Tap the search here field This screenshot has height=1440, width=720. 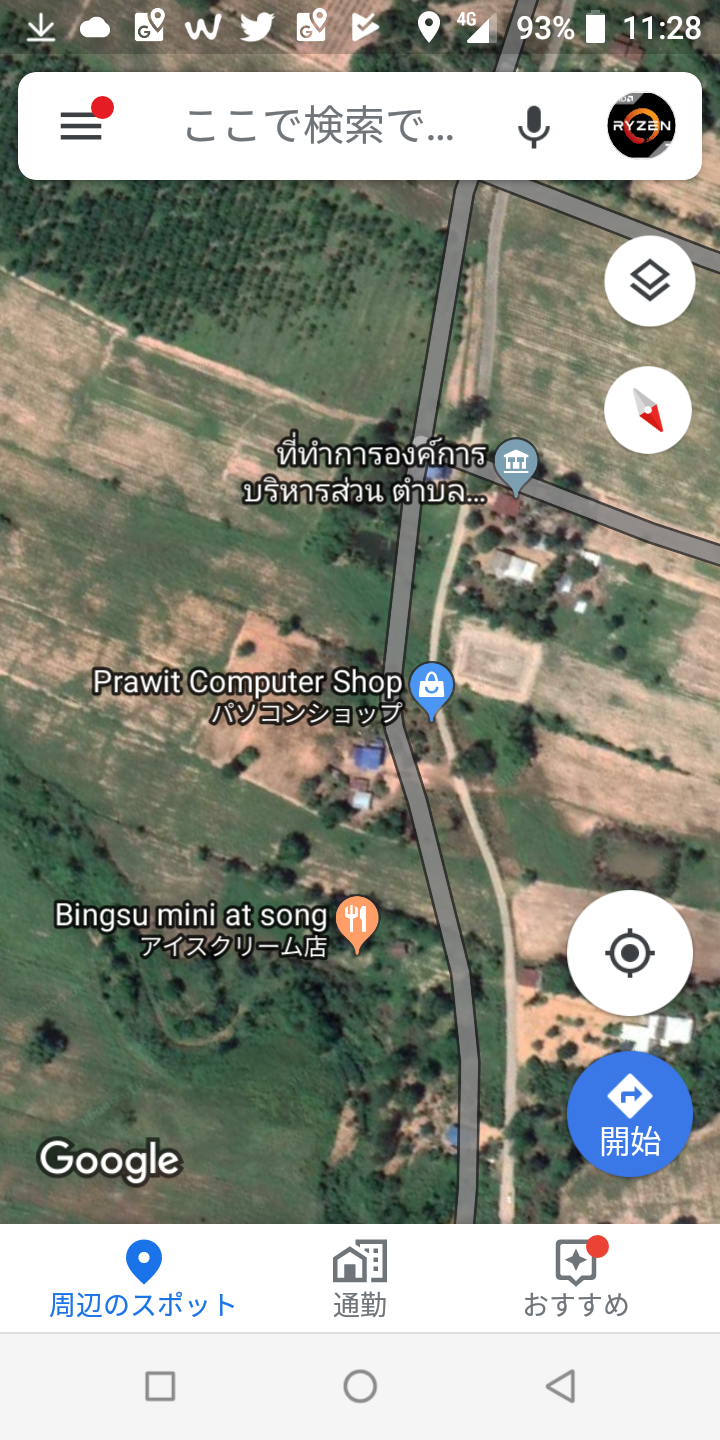319,127
